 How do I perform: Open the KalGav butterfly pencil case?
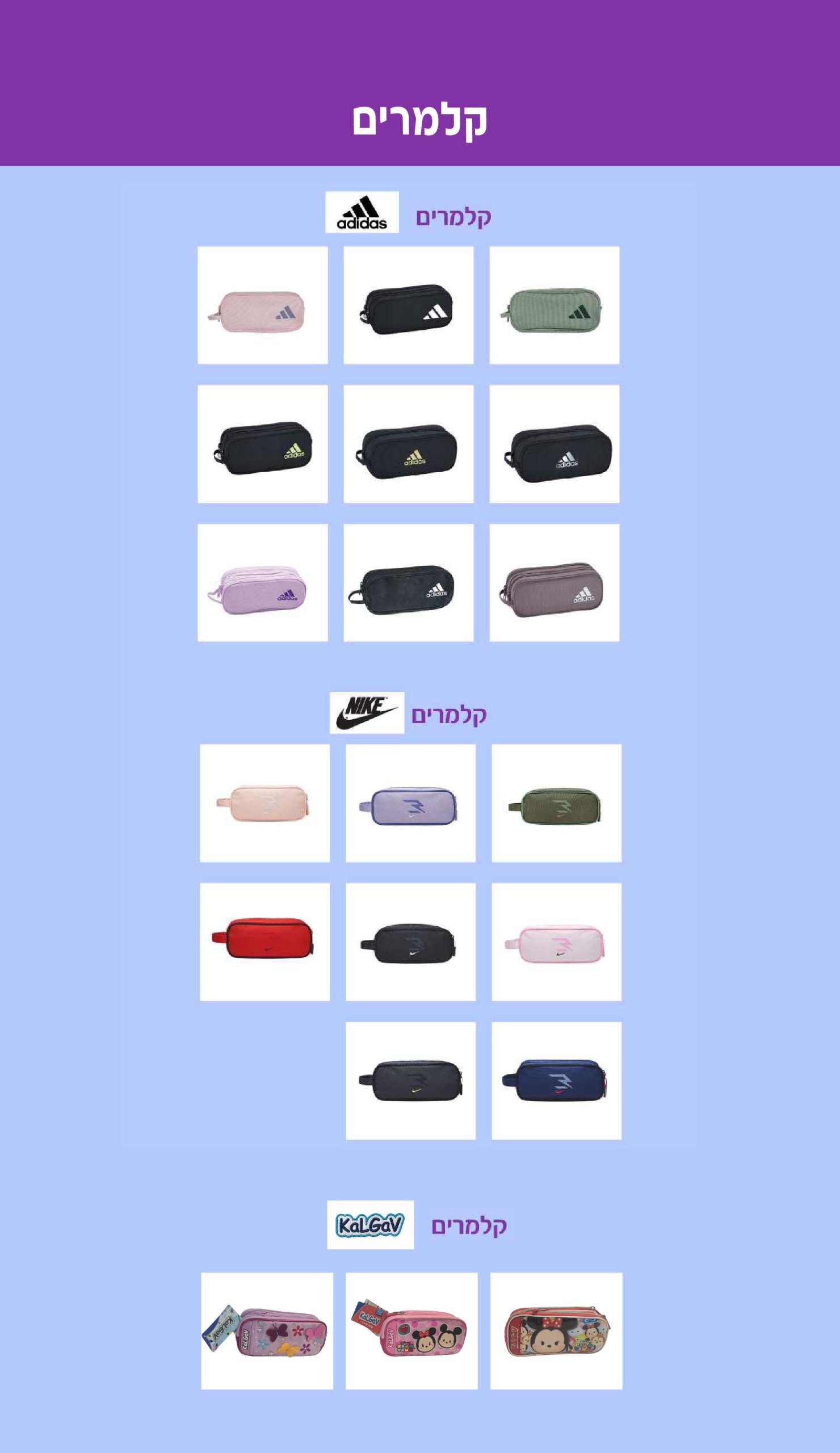(x=267, y=1331)
